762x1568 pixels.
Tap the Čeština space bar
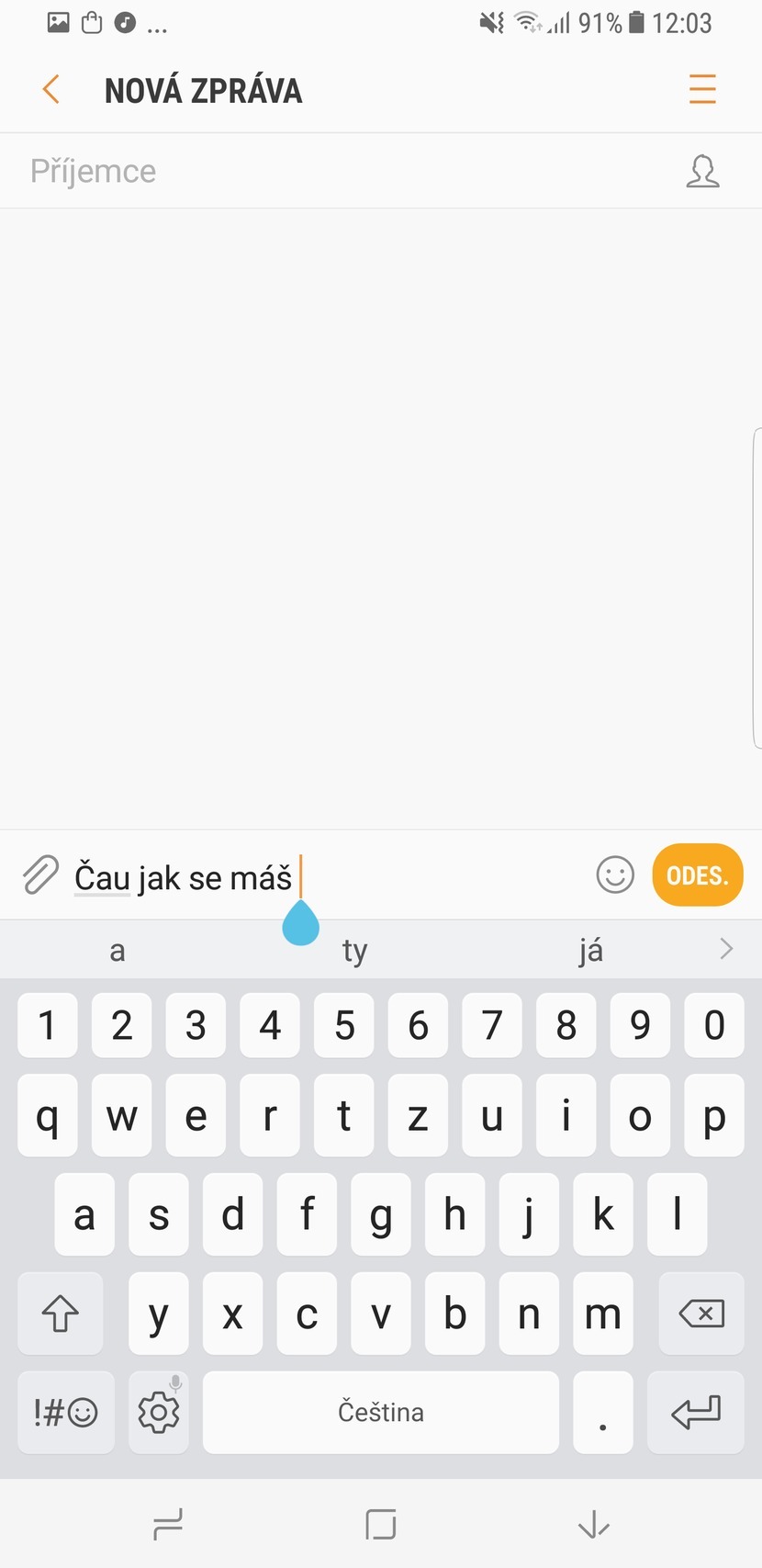[380, 1413]
